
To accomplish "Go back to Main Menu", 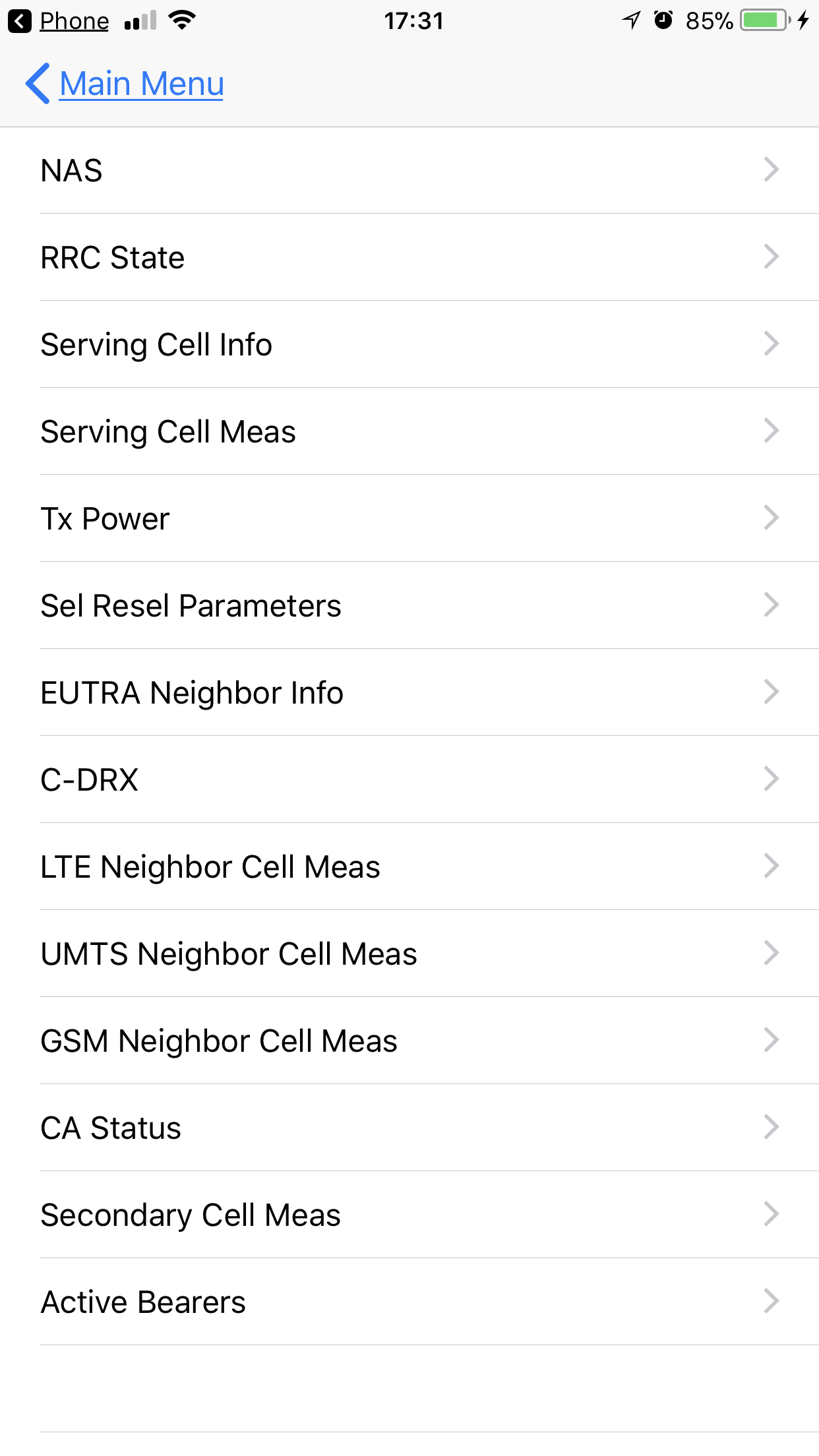I will 125,84.
